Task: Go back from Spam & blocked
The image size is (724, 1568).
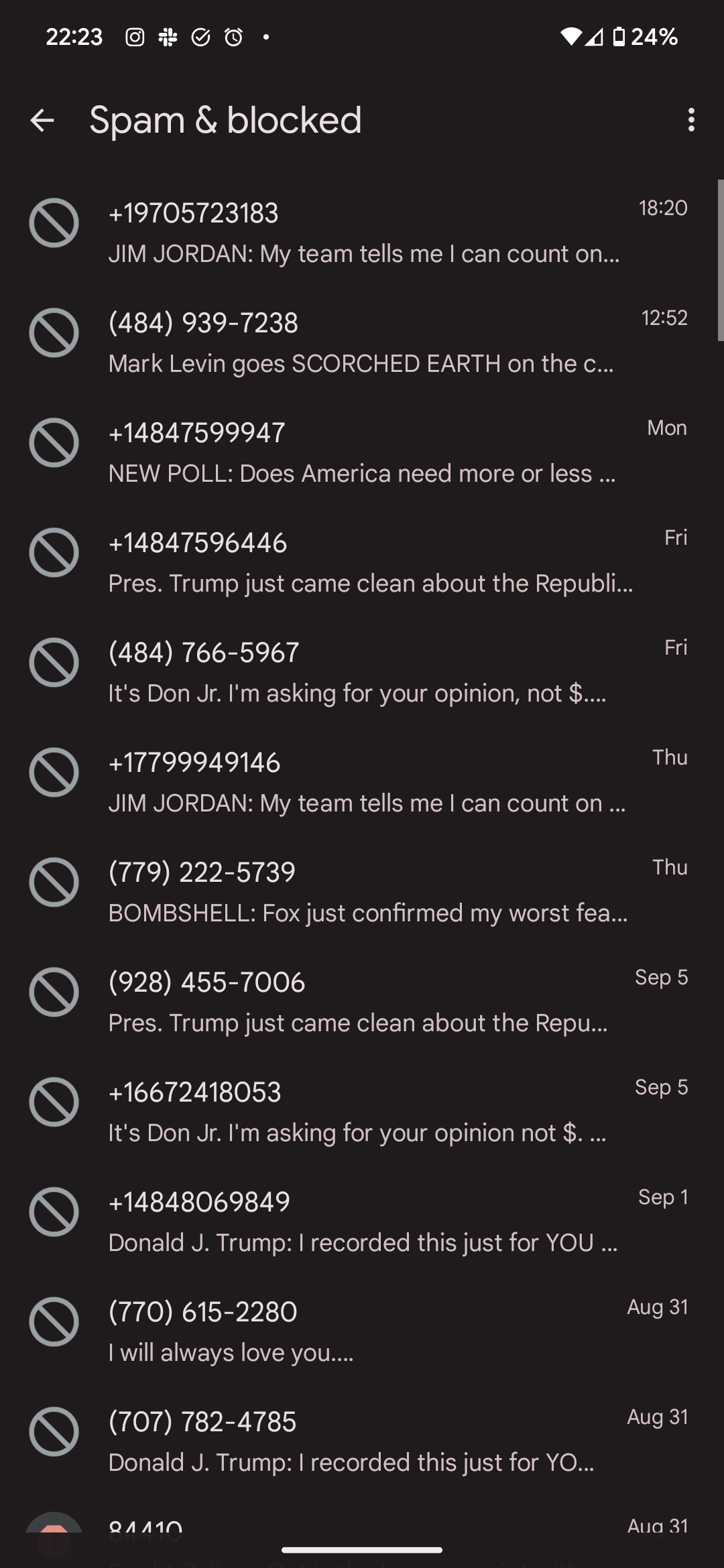Action: pos(42,121)
